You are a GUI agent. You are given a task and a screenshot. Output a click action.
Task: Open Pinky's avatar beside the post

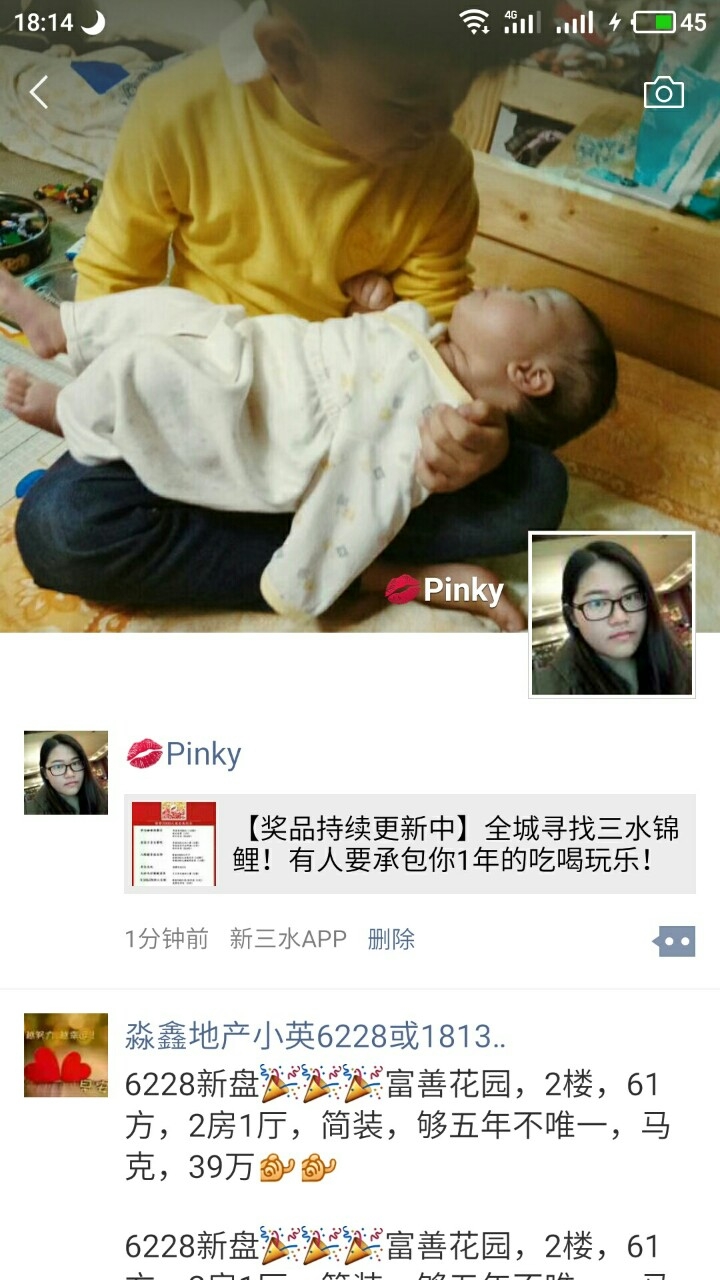[x=66, y=772]
